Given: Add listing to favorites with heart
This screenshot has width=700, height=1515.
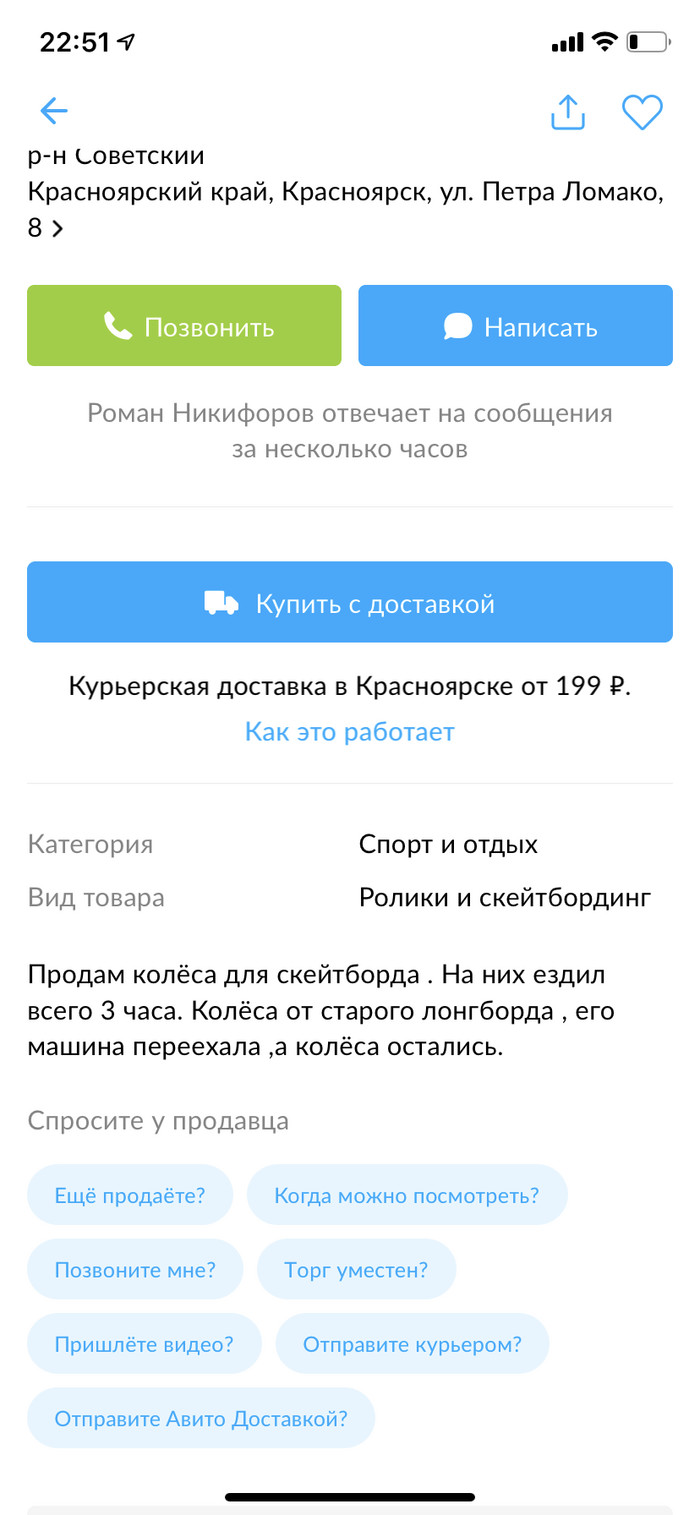Looking at the screenshot, I should click(642, 112).
